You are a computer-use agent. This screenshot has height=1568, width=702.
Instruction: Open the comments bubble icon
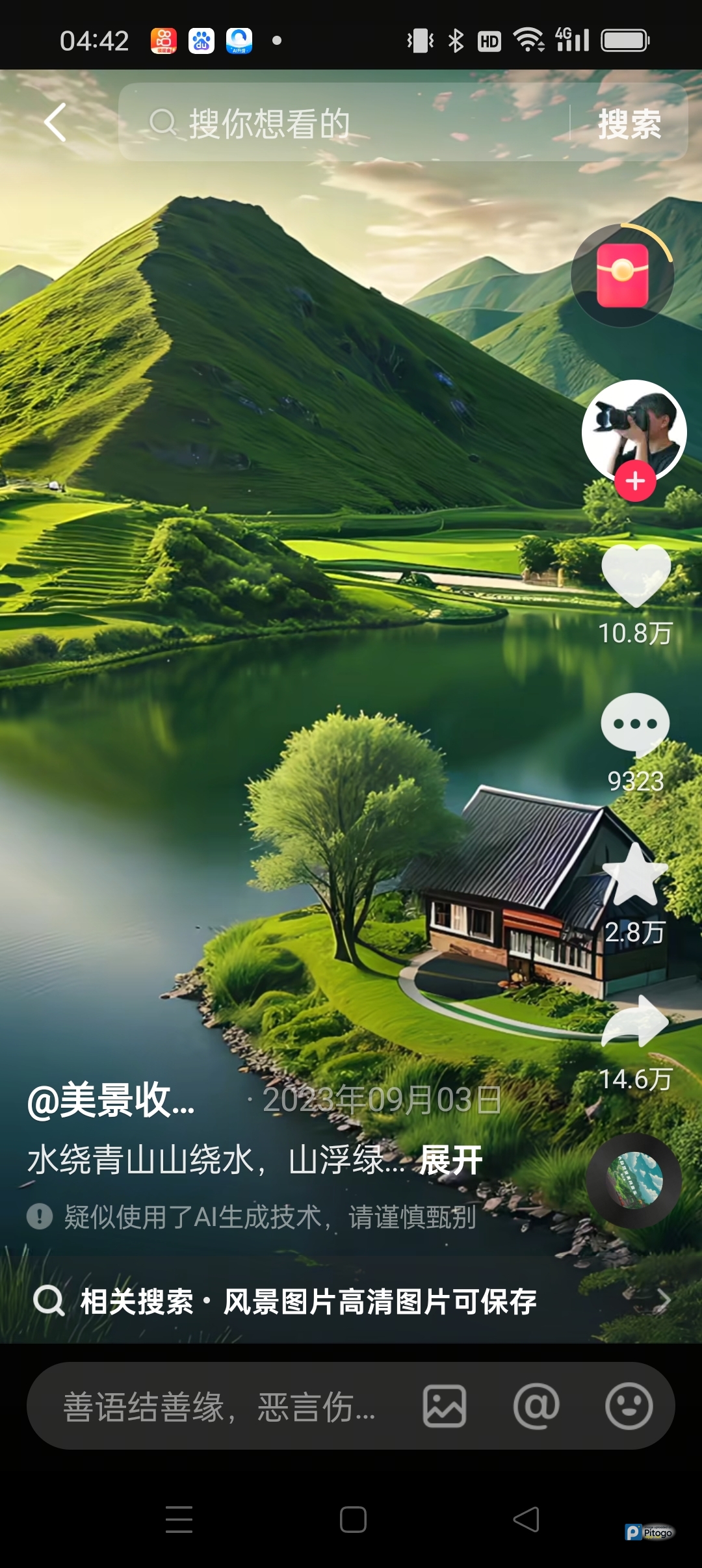tap(635, 724)
